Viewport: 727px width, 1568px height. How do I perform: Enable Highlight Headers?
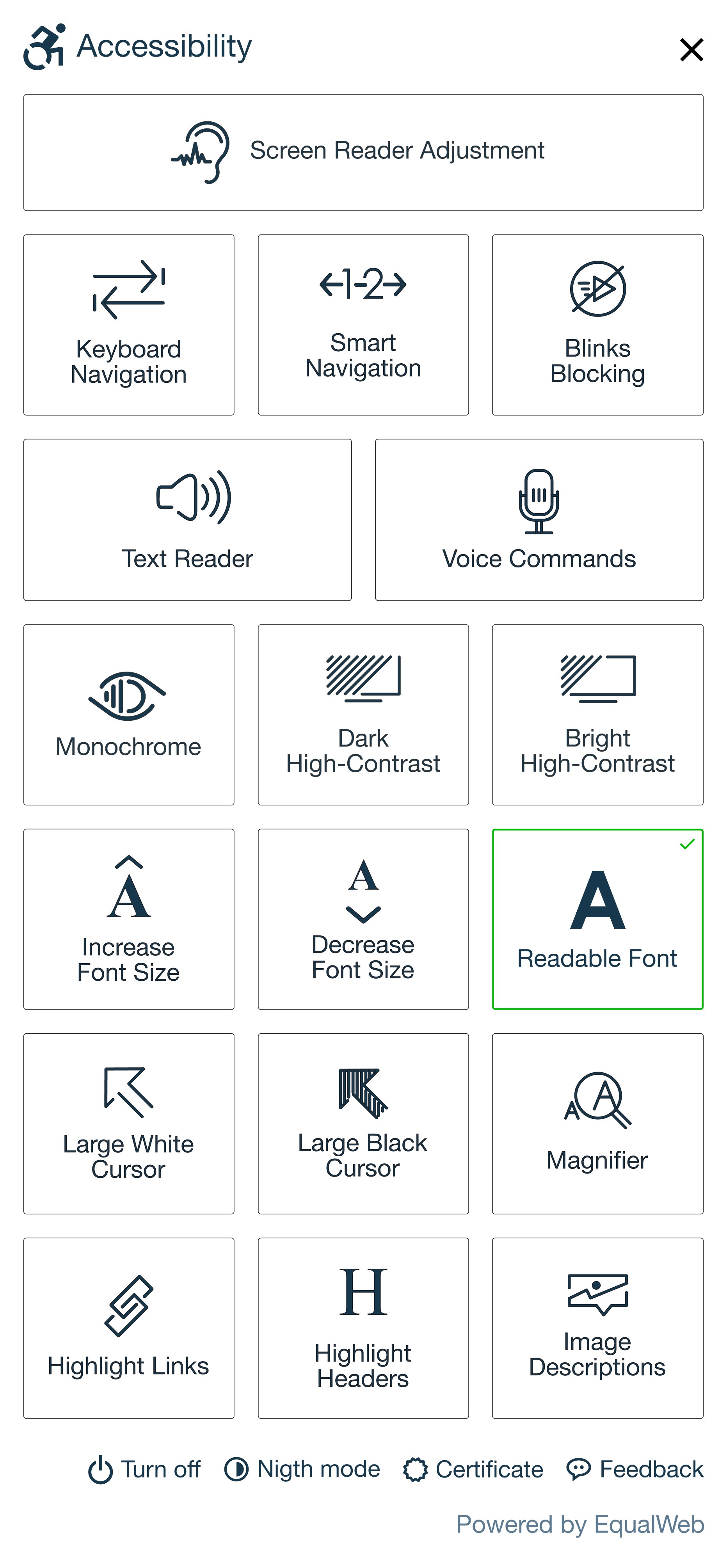pos(363,1328)
